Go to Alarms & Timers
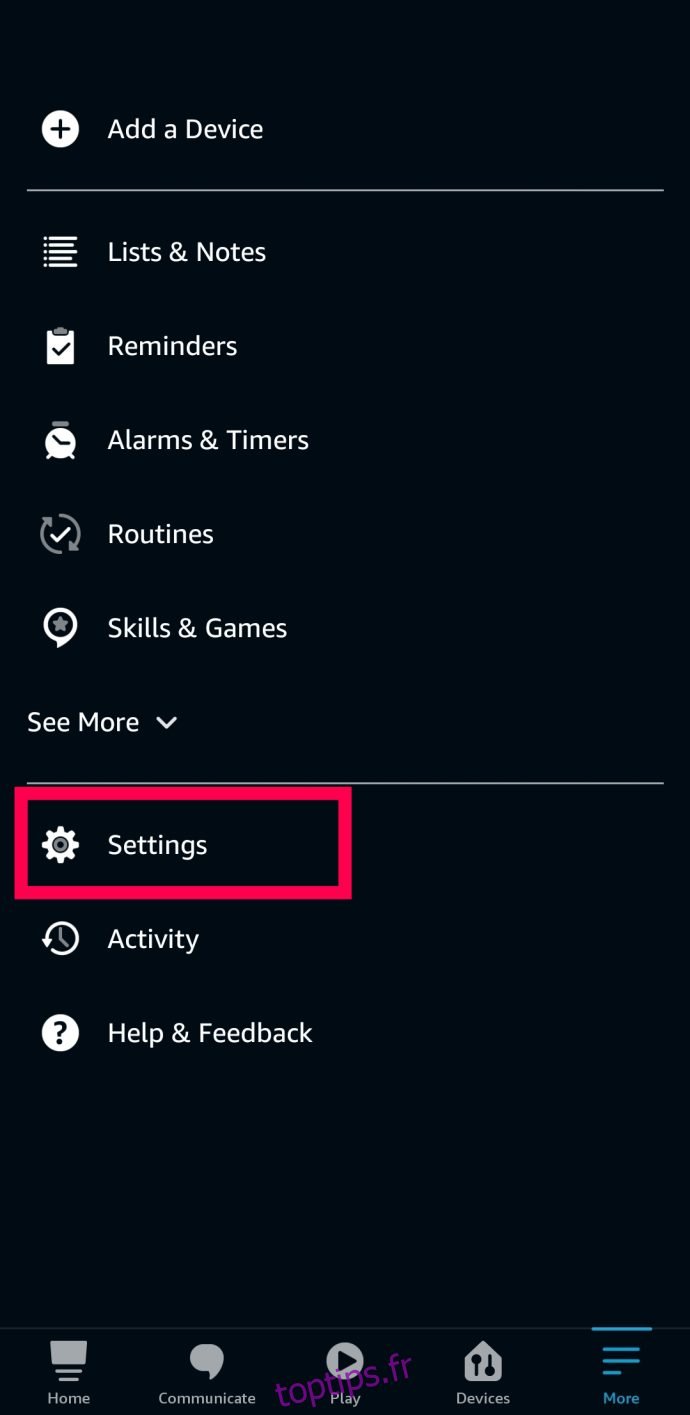Viewport: 690px width, 1415px height. 345,440
